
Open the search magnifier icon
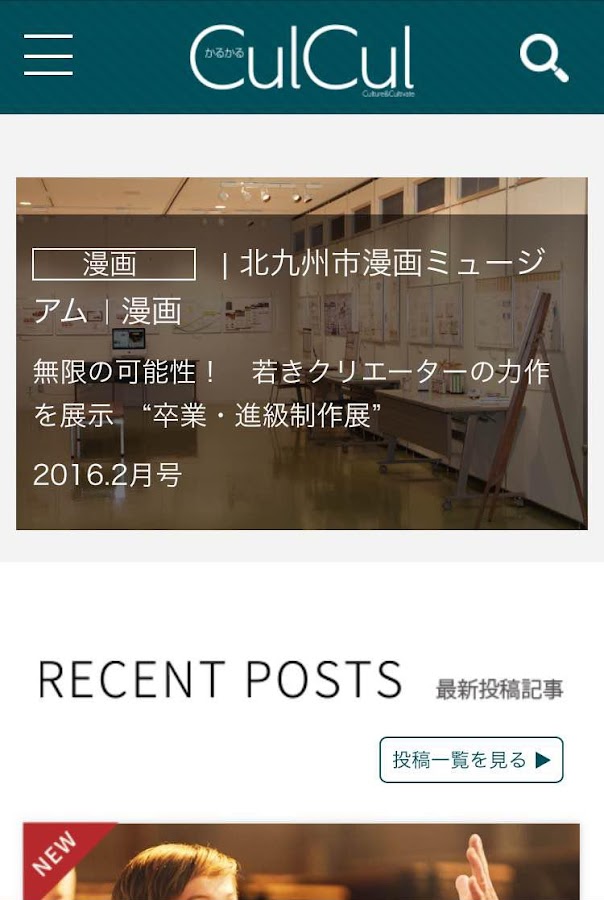(544, 58)
